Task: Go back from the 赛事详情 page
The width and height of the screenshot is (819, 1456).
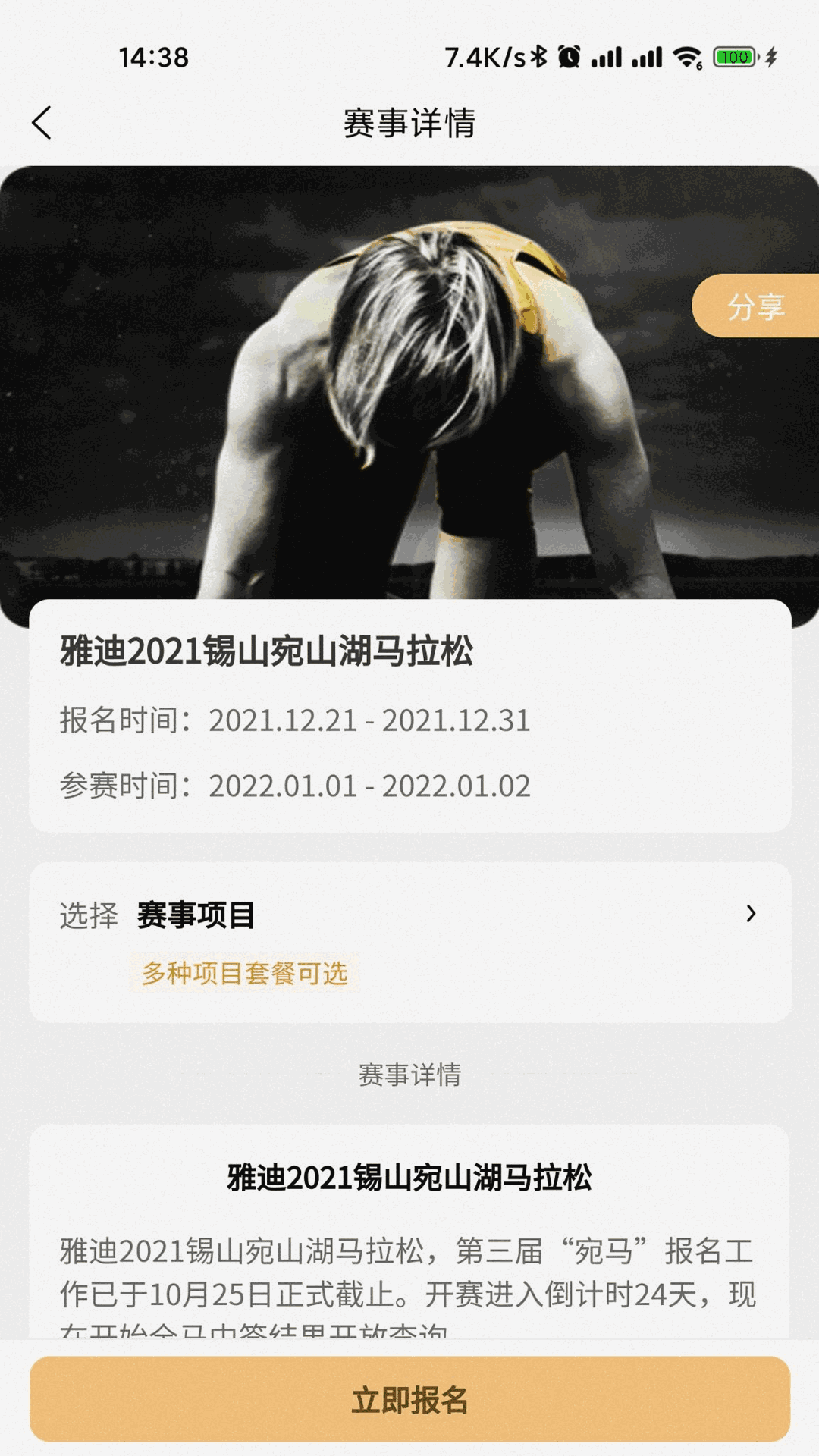Action: tap(42, 123)
